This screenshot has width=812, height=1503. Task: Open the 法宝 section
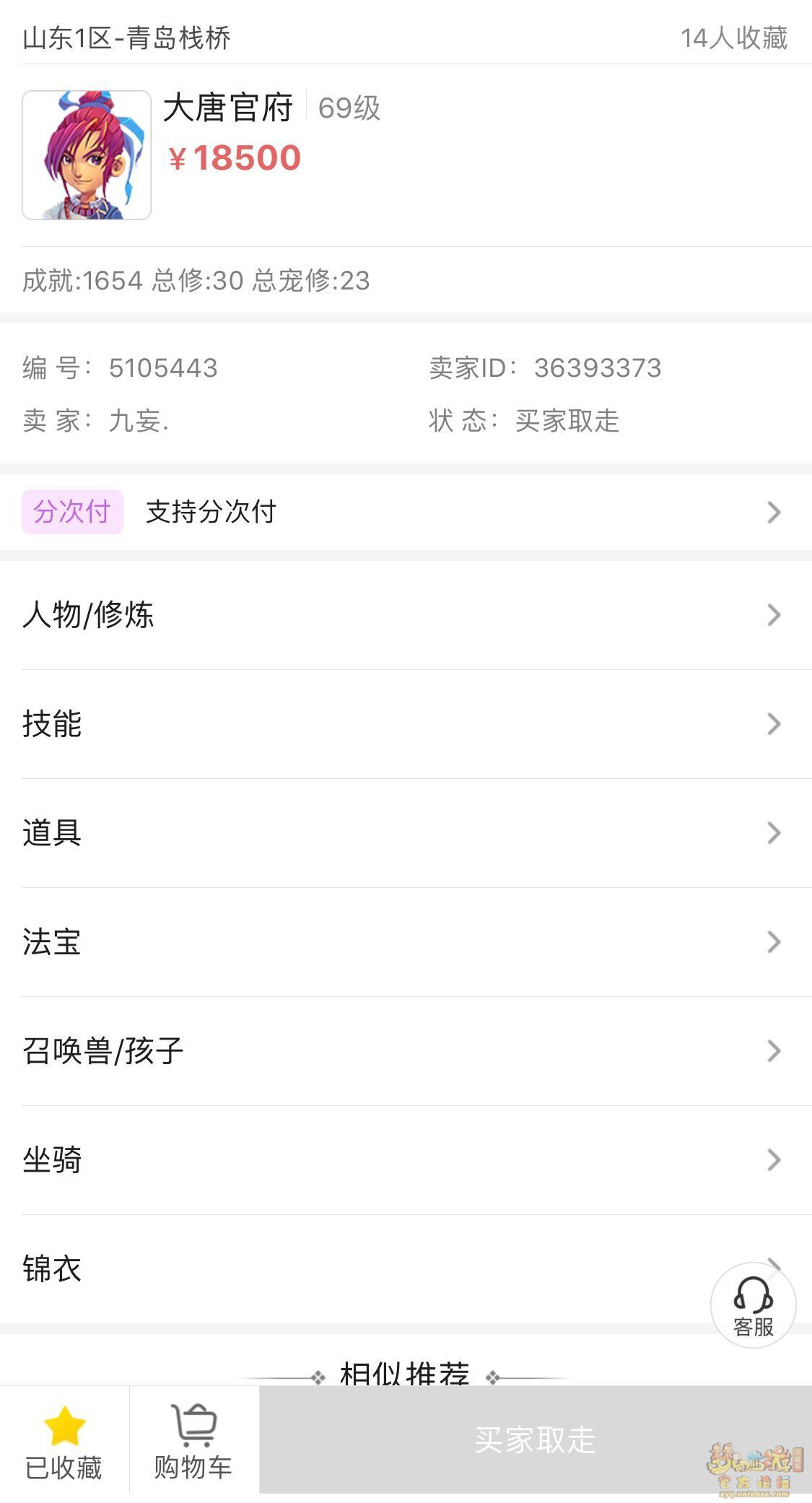404,942
